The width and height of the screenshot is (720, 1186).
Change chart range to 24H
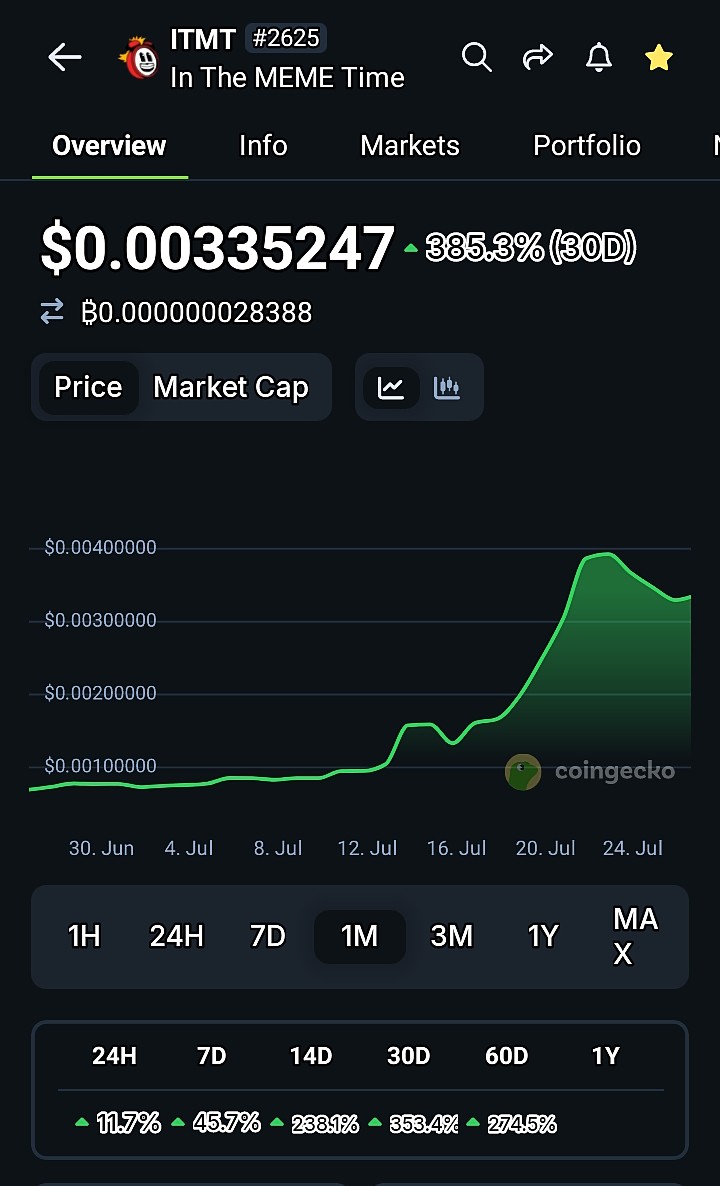pyautogui.click(x=176, y=936)
